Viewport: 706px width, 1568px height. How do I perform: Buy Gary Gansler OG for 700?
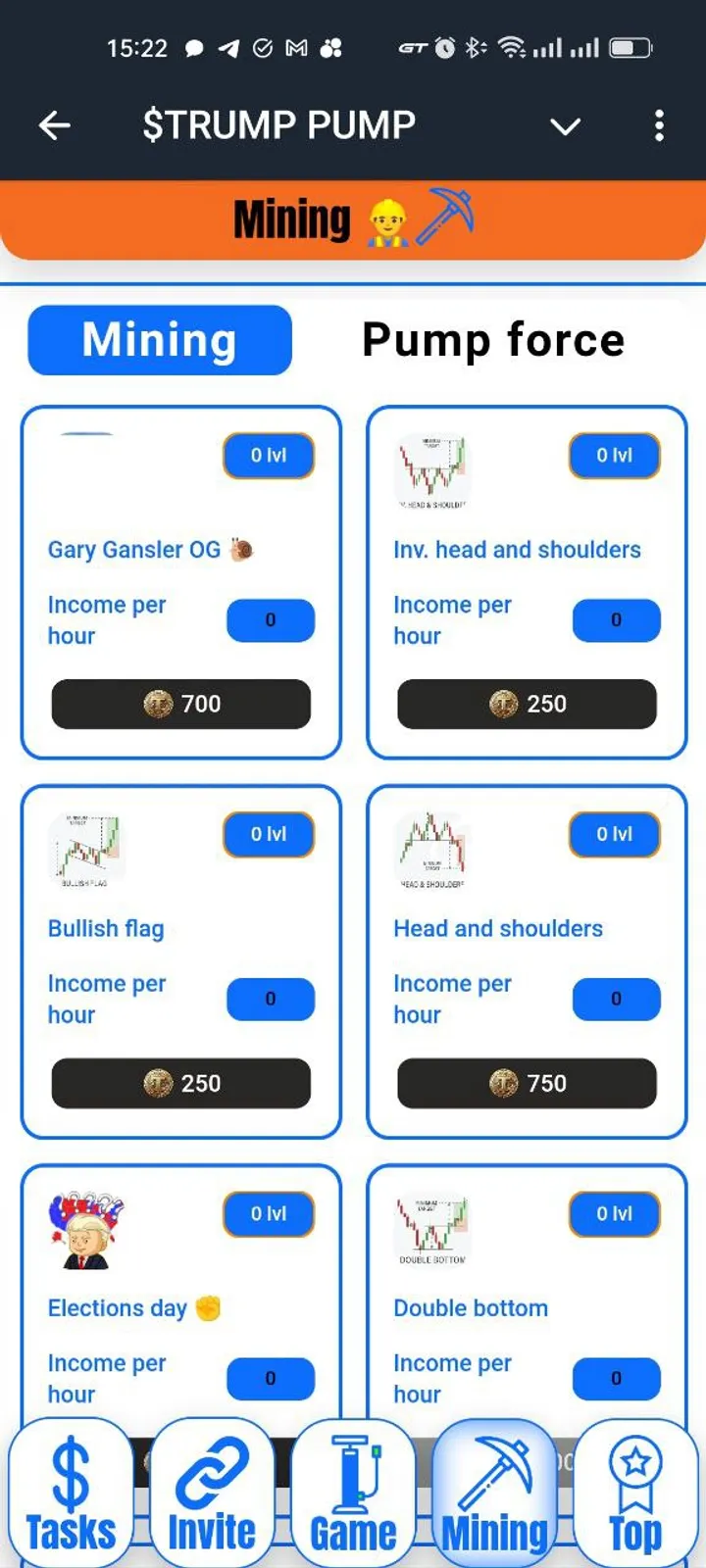181,704
